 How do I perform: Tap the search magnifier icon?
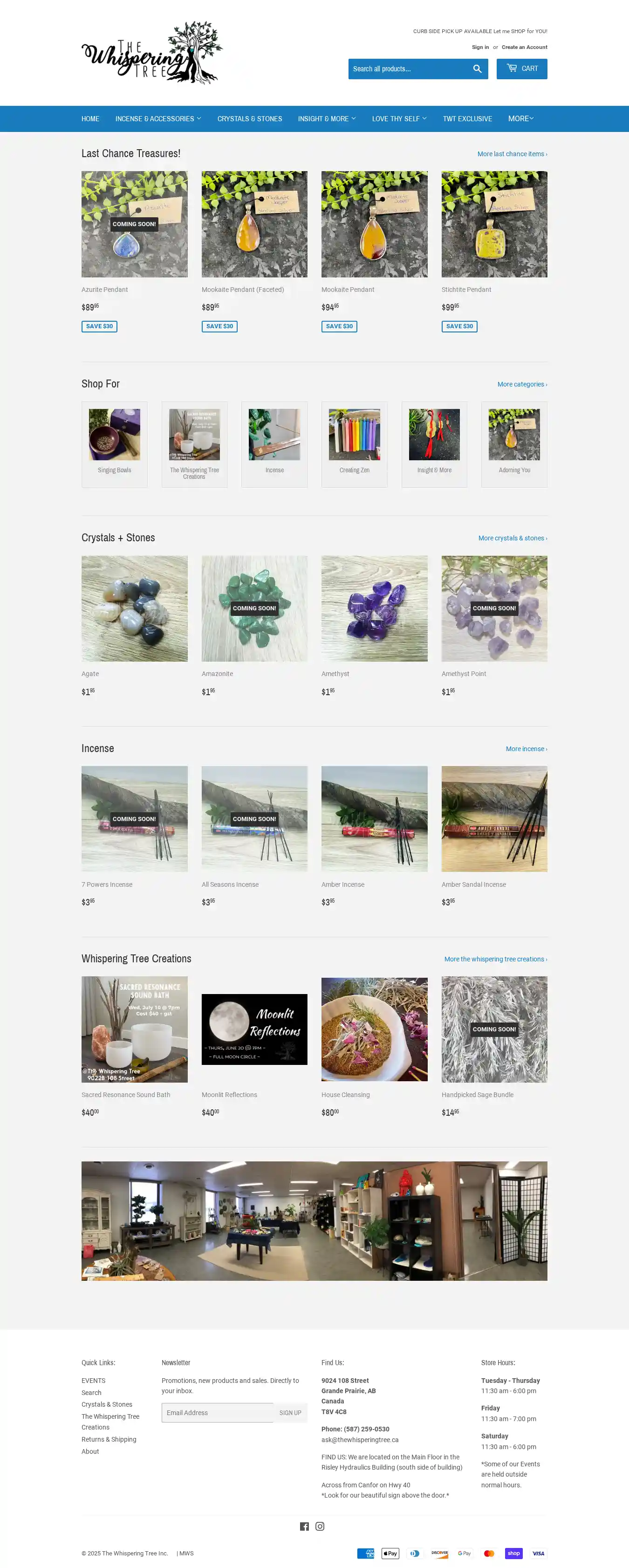[x=477, y=69]
